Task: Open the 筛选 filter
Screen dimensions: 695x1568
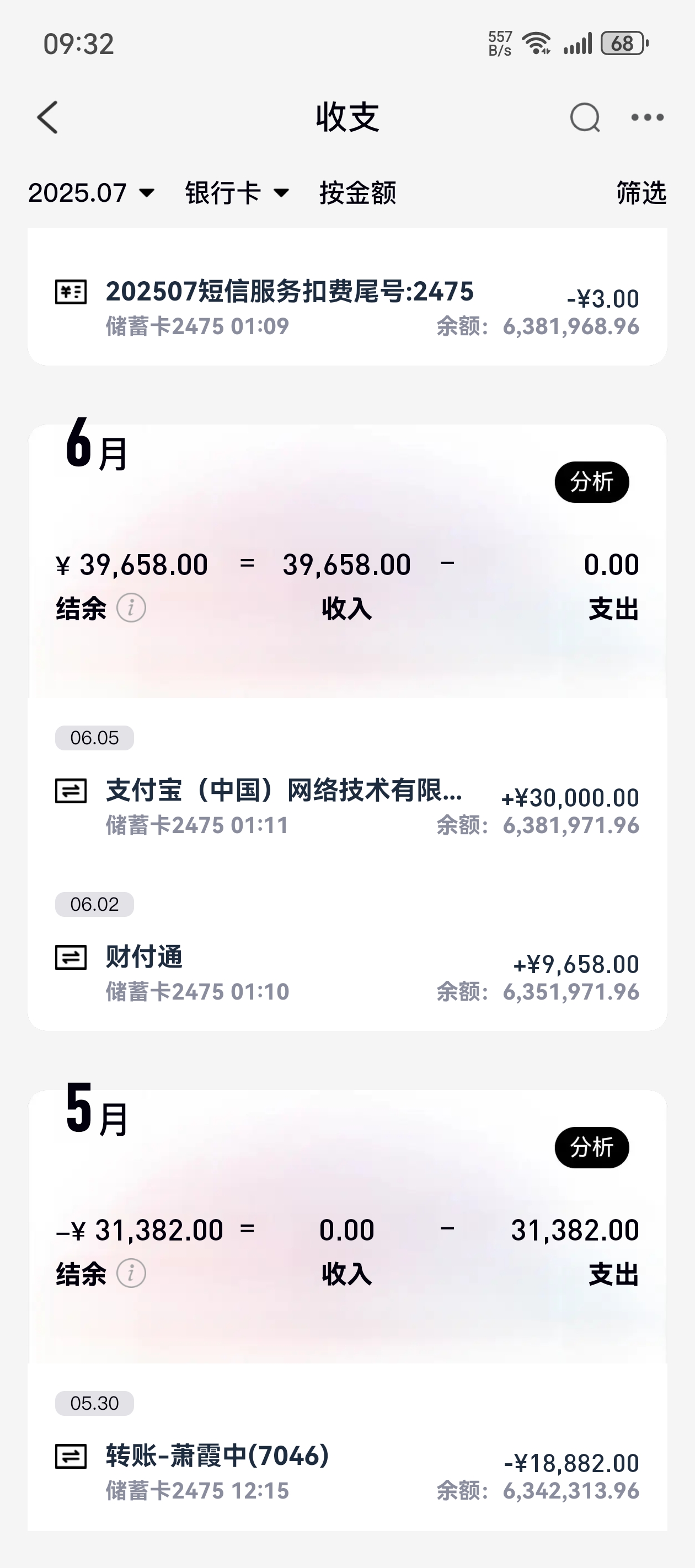Action: click(x=641, y=193)
